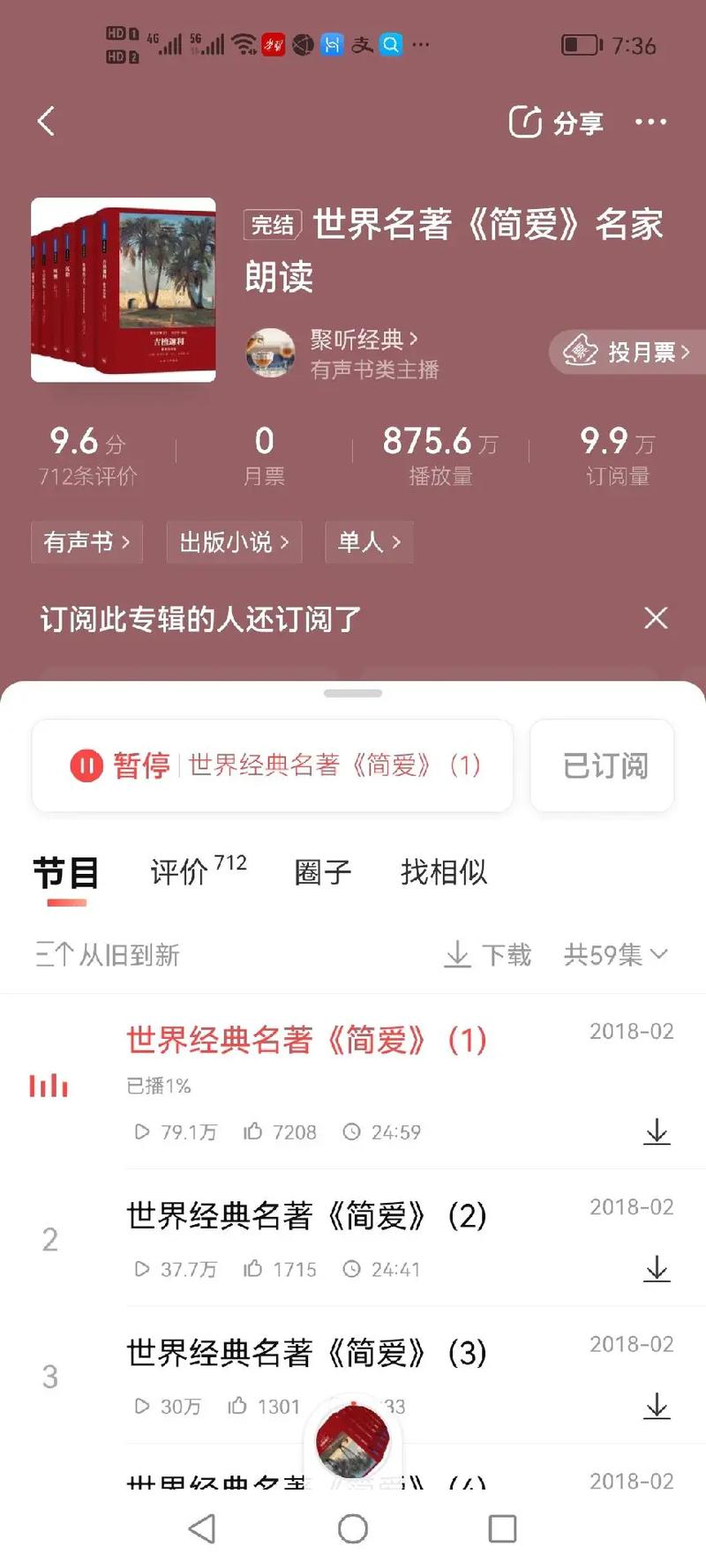Close the 订阅此专辑的人还订阅了 banner
Image resolution: width=706 pixels, height=1568 pixels.
pos(656,619)
